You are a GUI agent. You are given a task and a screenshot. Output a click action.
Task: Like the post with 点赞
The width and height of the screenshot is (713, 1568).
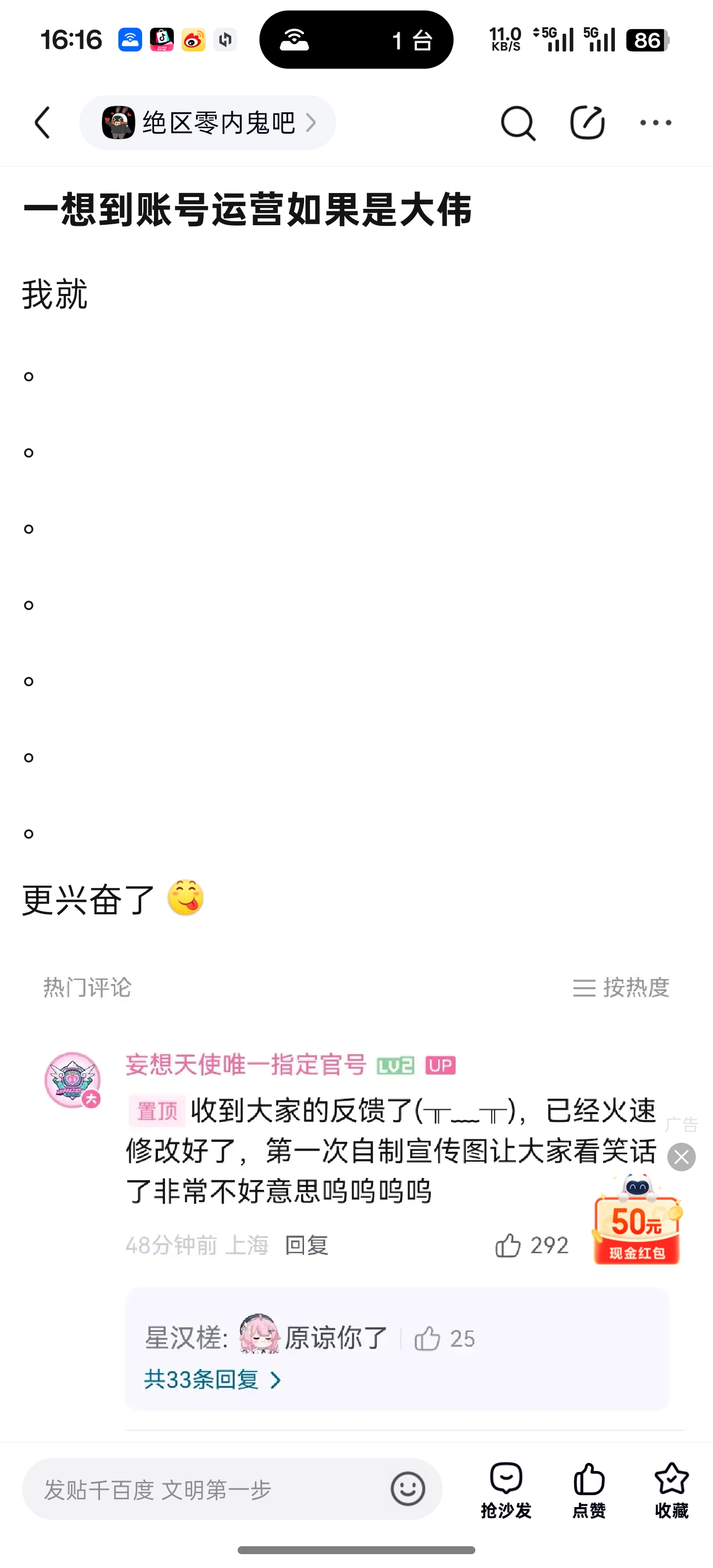click(x=589, y=1489)
